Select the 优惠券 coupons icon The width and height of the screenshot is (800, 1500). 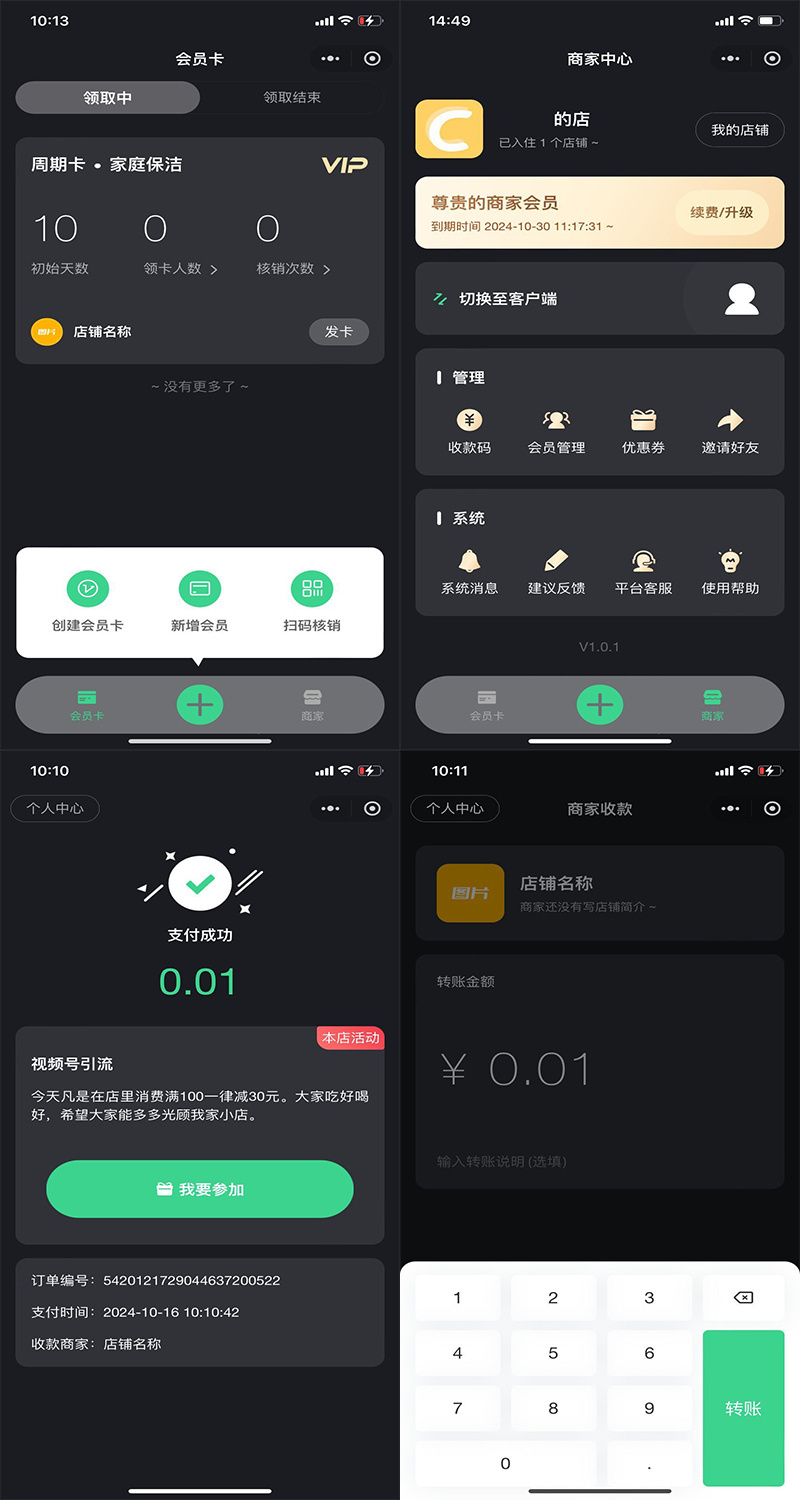point(643,430)
